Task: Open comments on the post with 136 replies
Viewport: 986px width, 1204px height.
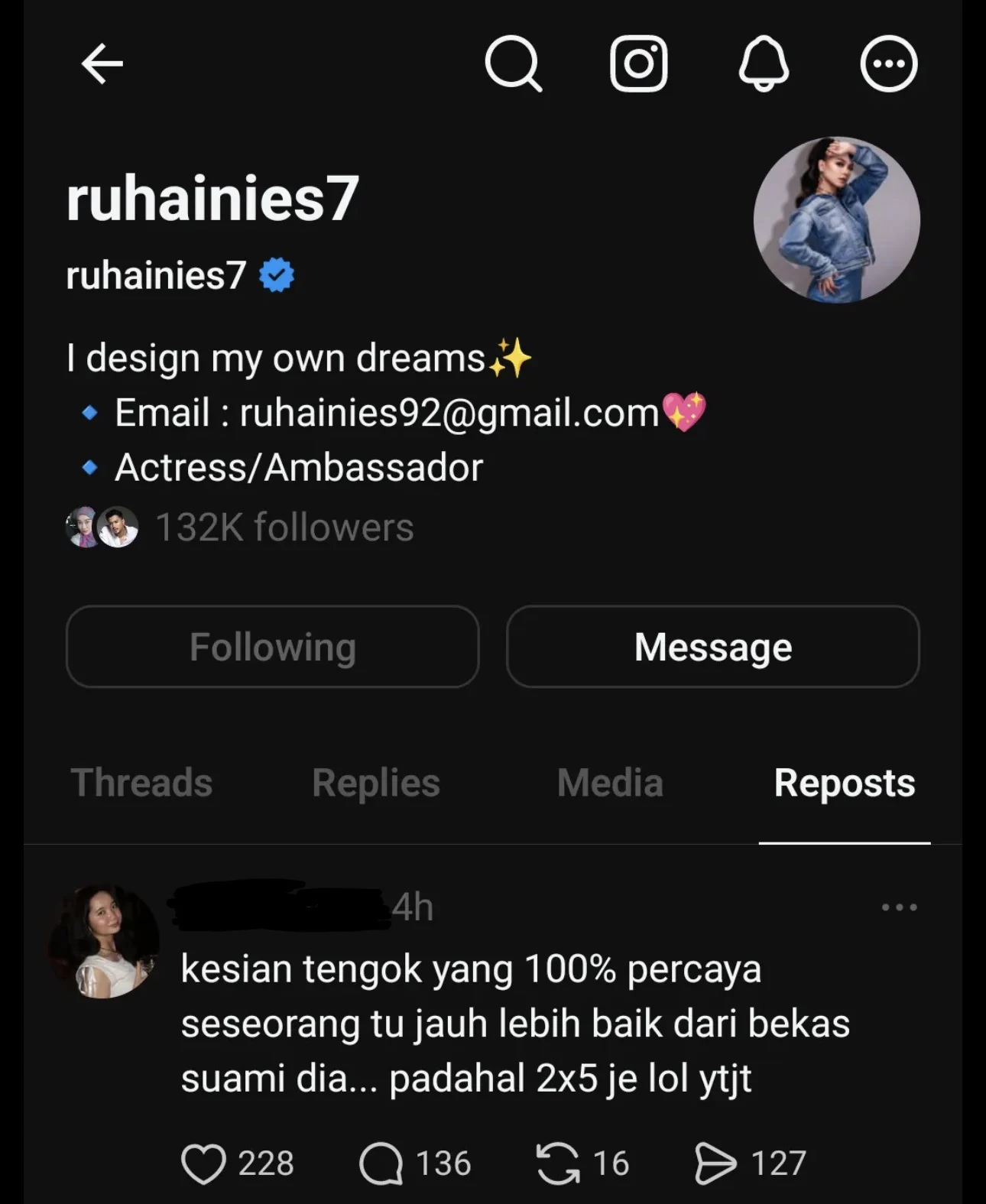Action: point(381,1163)
